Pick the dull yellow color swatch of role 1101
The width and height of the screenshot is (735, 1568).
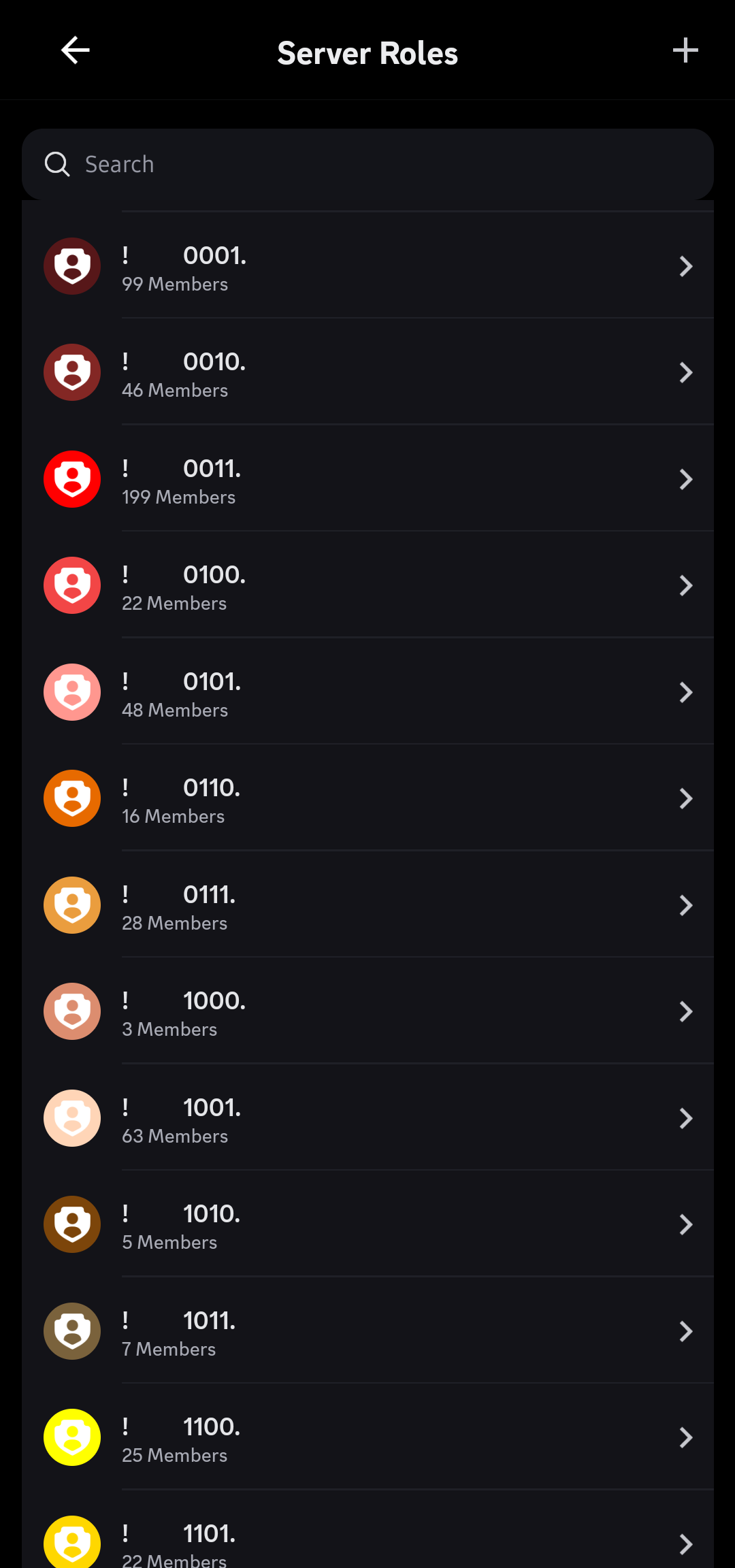(71, 1541)
